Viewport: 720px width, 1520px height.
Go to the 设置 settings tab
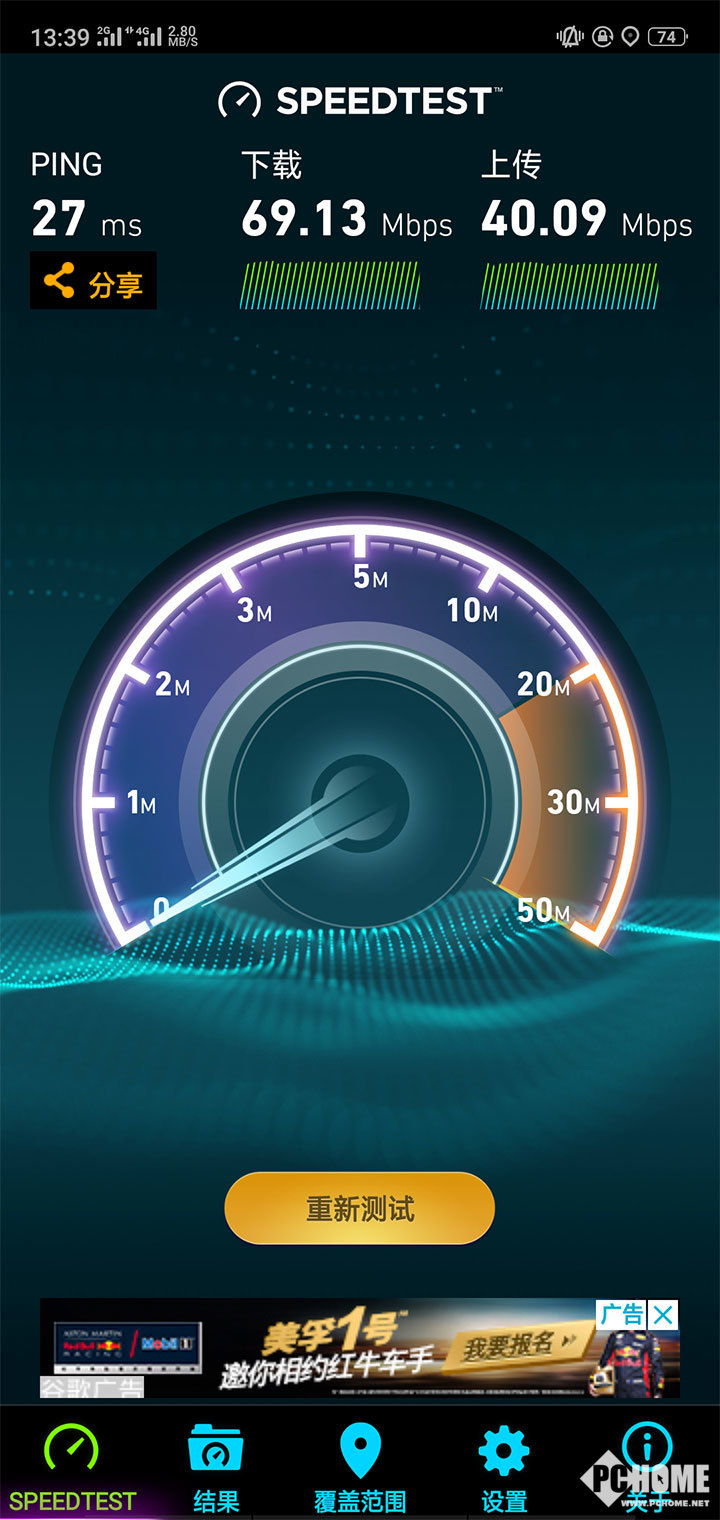coord(504,1465)
